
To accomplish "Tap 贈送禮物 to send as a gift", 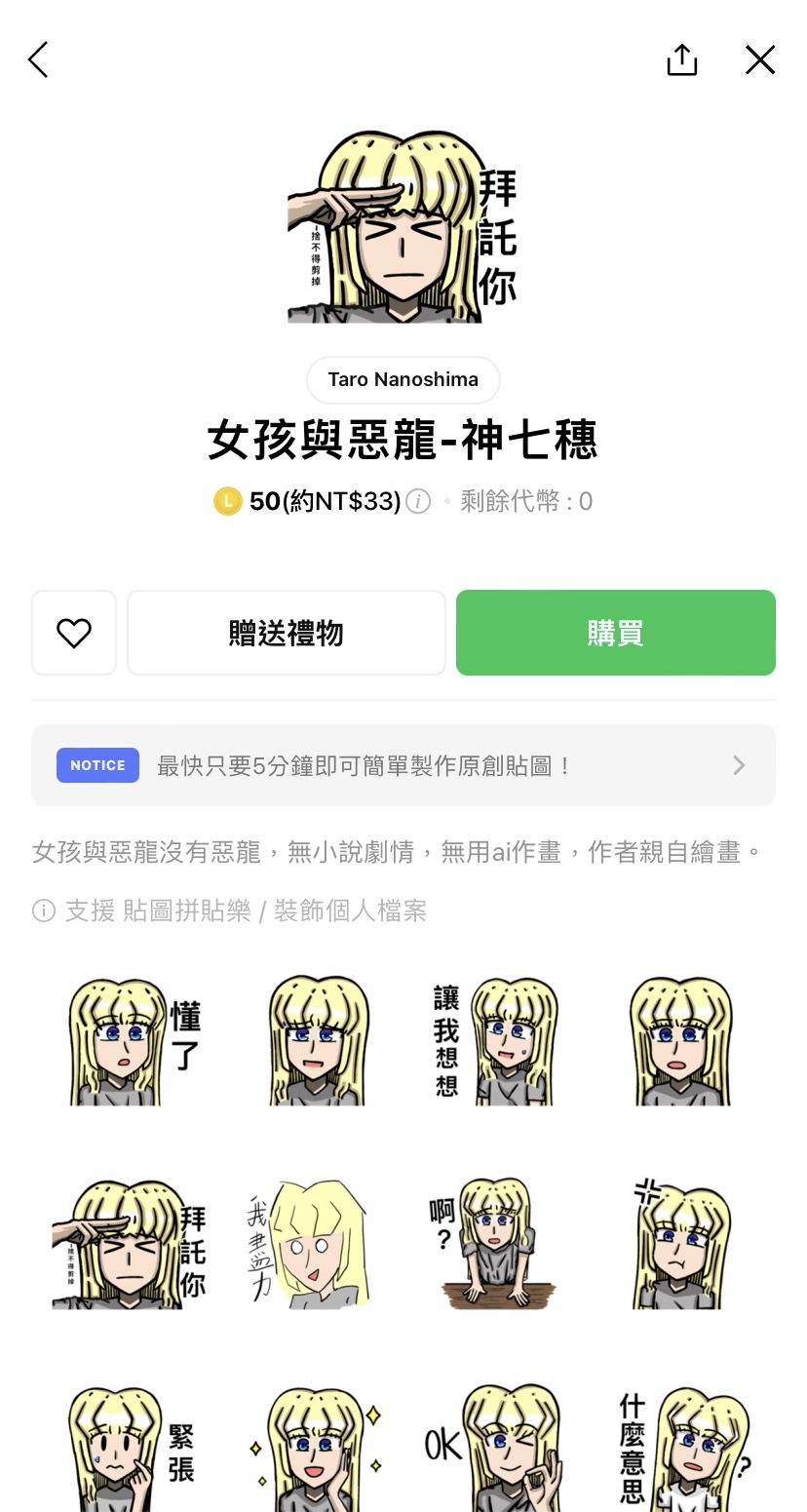I will click(x=286, y=634).
